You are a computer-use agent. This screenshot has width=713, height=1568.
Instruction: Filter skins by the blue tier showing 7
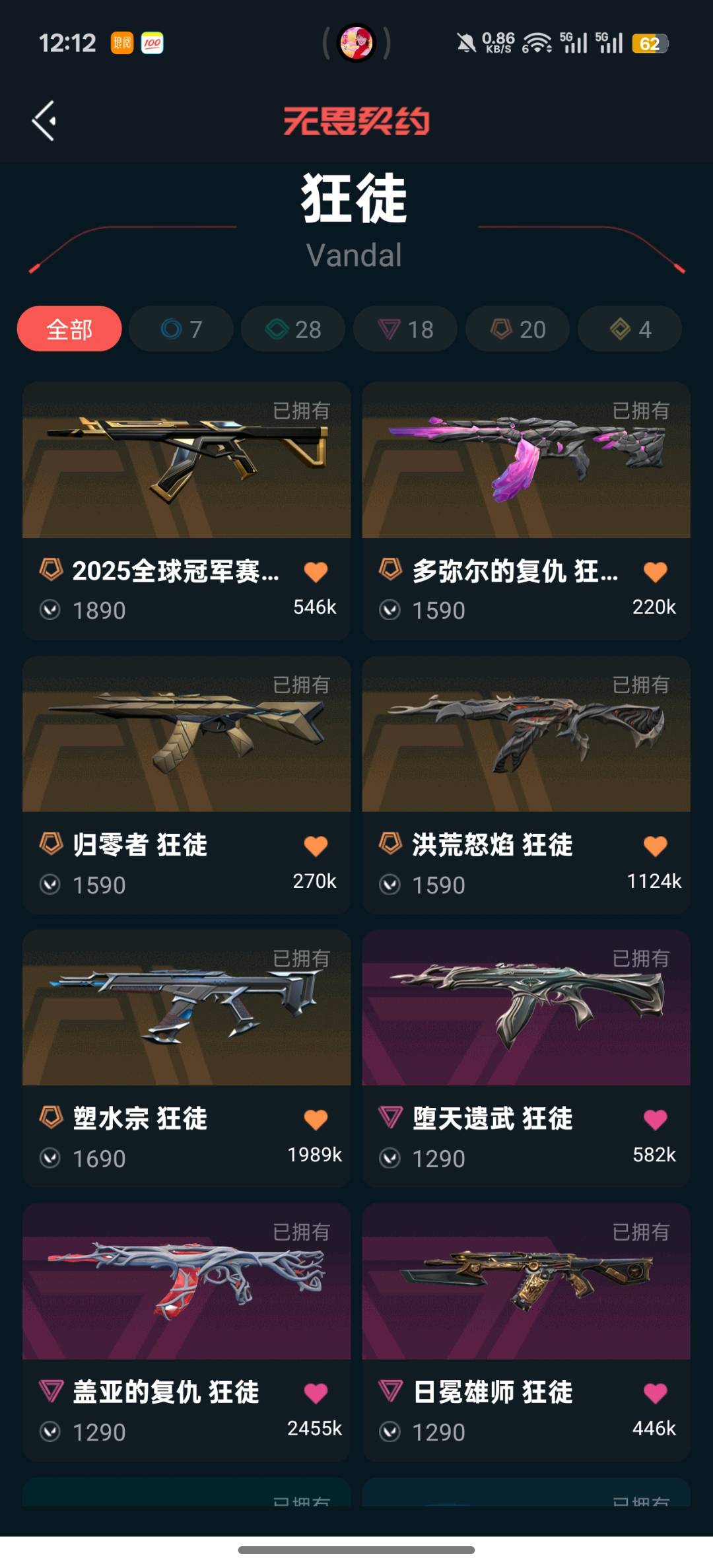tap(181, 329)
